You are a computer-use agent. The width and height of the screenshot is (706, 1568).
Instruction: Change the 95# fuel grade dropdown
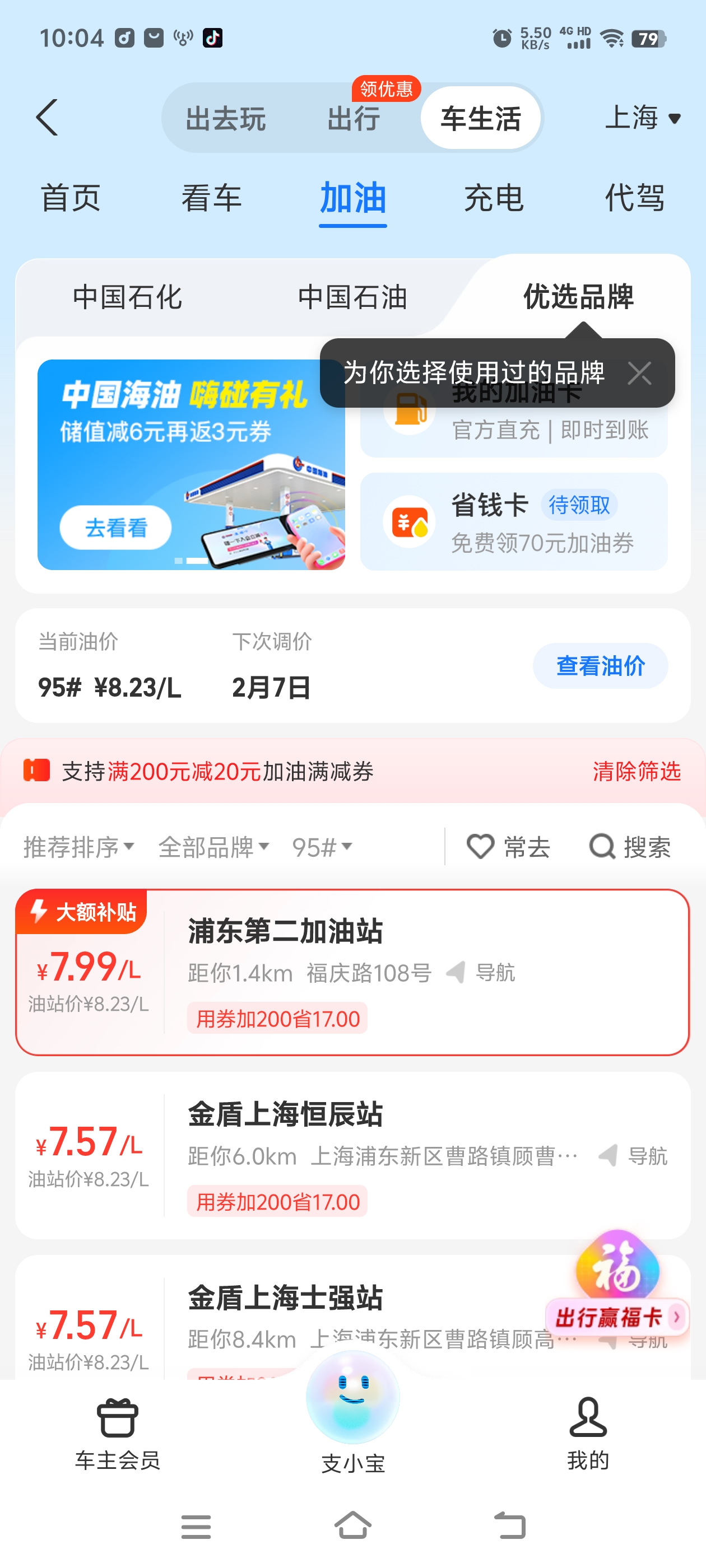tap(322, 847)
